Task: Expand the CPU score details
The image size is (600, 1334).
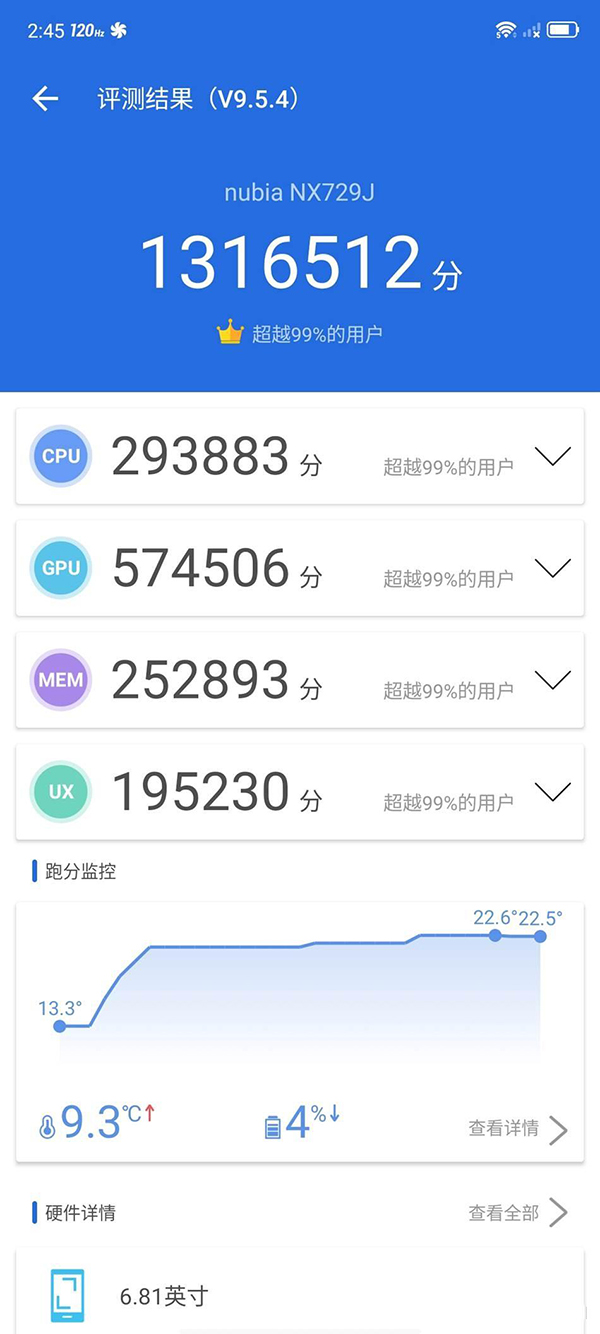Action: 552,457
